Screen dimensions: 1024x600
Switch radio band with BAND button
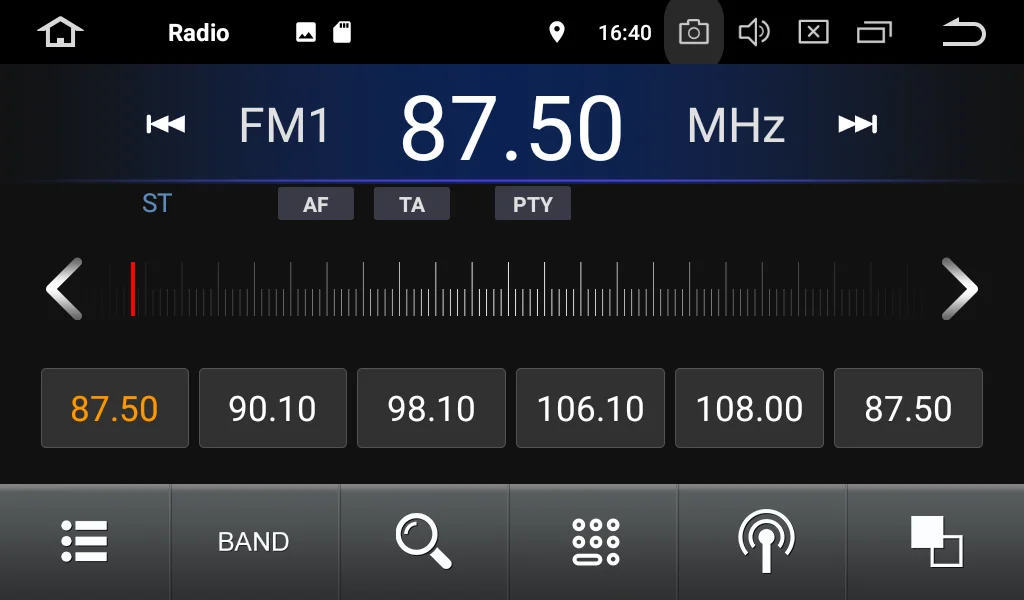(x=253, y=542)
